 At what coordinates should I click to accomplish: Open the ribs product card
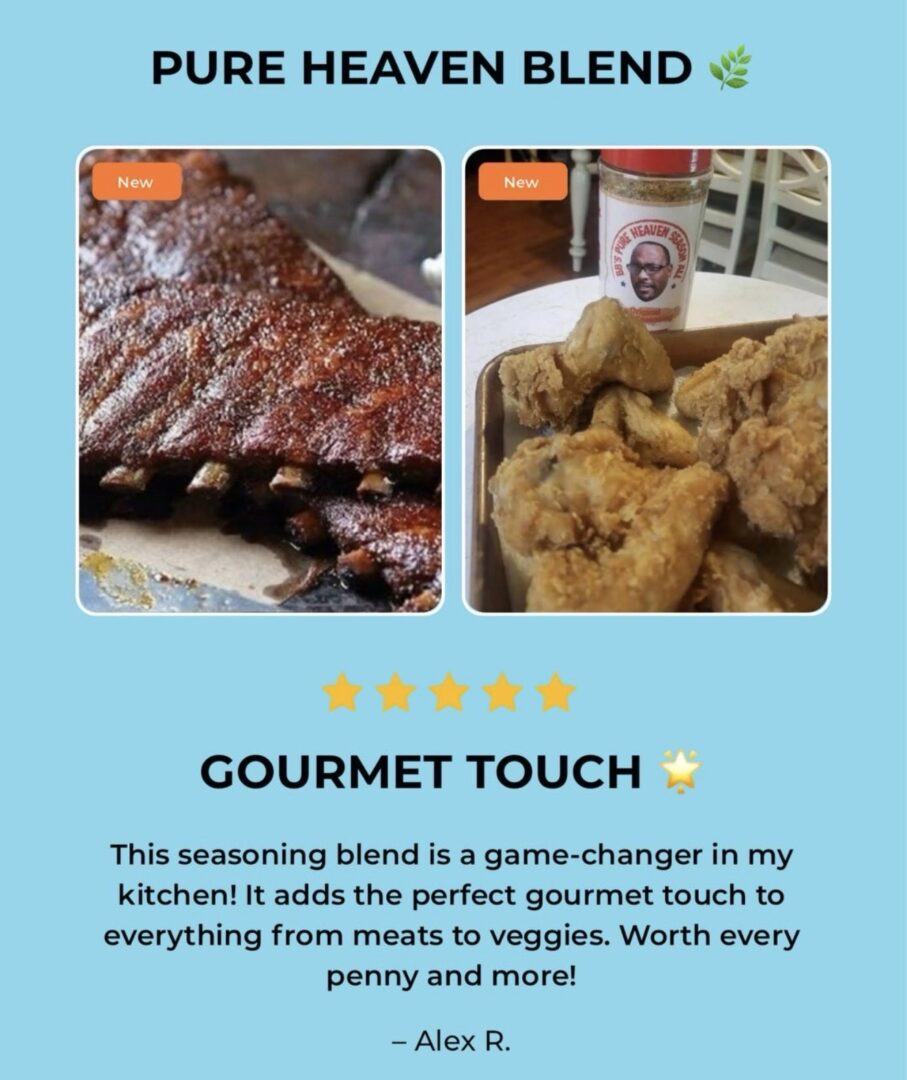(x=260, y=380)
